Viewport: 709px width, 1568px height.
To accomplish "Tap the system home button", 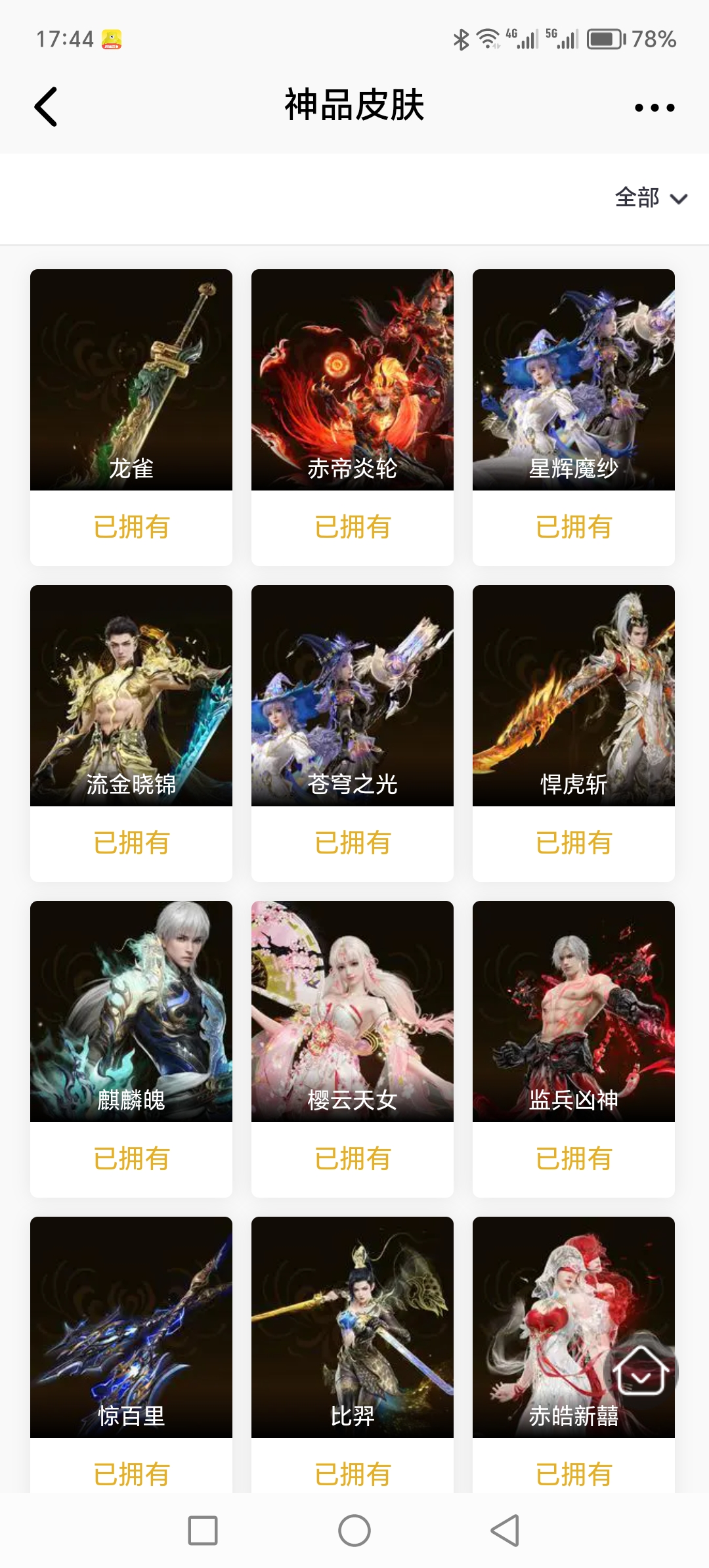I will point(354,1531).
